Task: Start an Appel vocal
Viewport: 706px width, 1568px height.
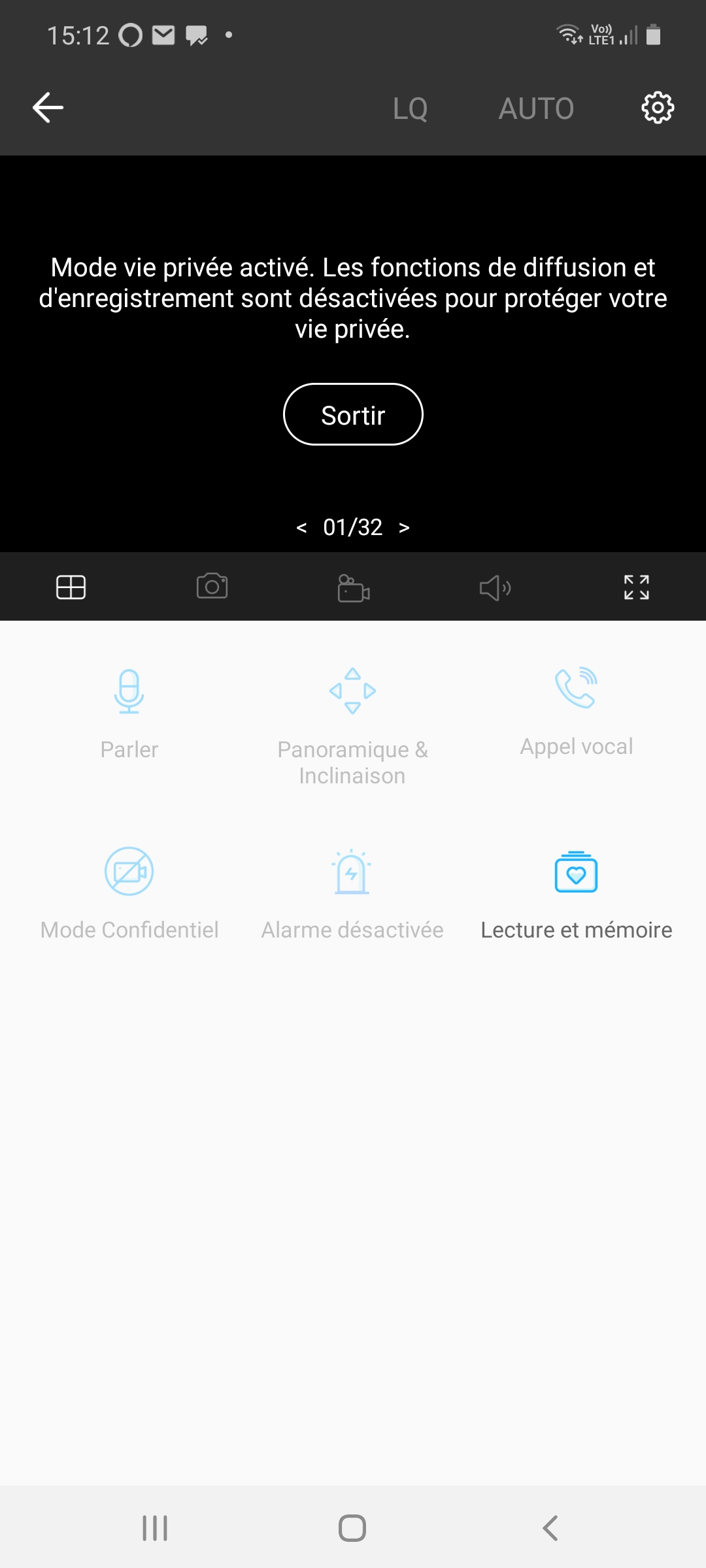Action: pos(576,712)
